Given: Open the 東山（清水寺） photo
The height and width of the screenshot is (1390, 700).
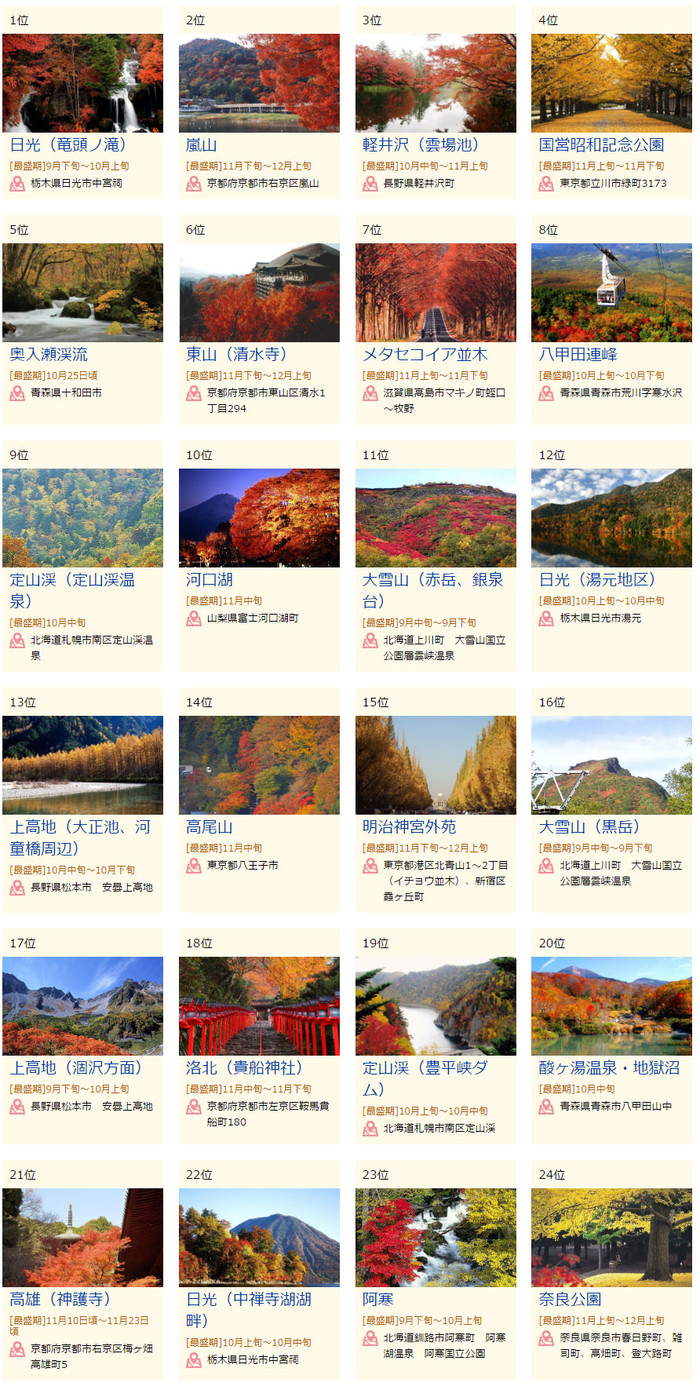Looking at the screenshot, I should 258,292.
